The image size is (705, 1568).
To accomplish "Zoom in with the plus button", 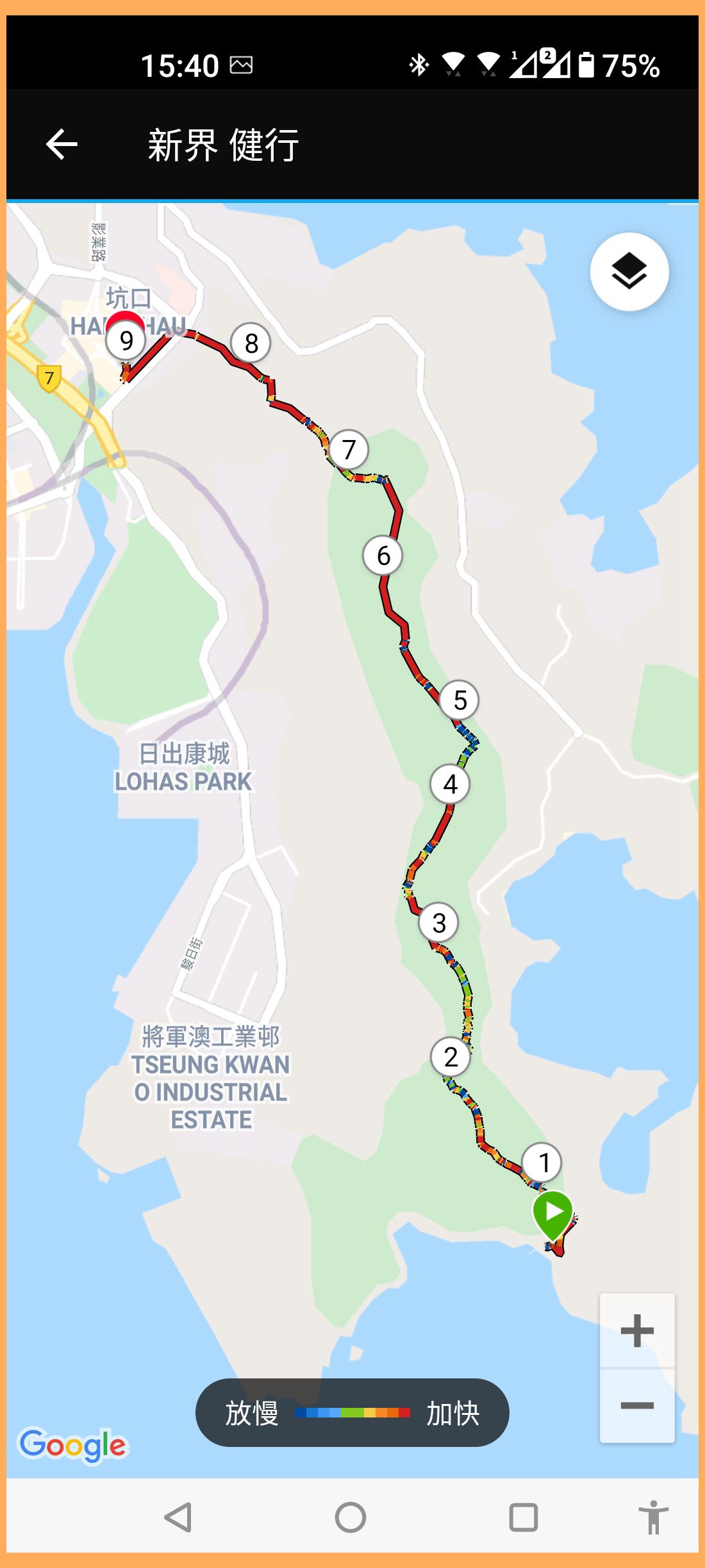I will coord(637,1330).
